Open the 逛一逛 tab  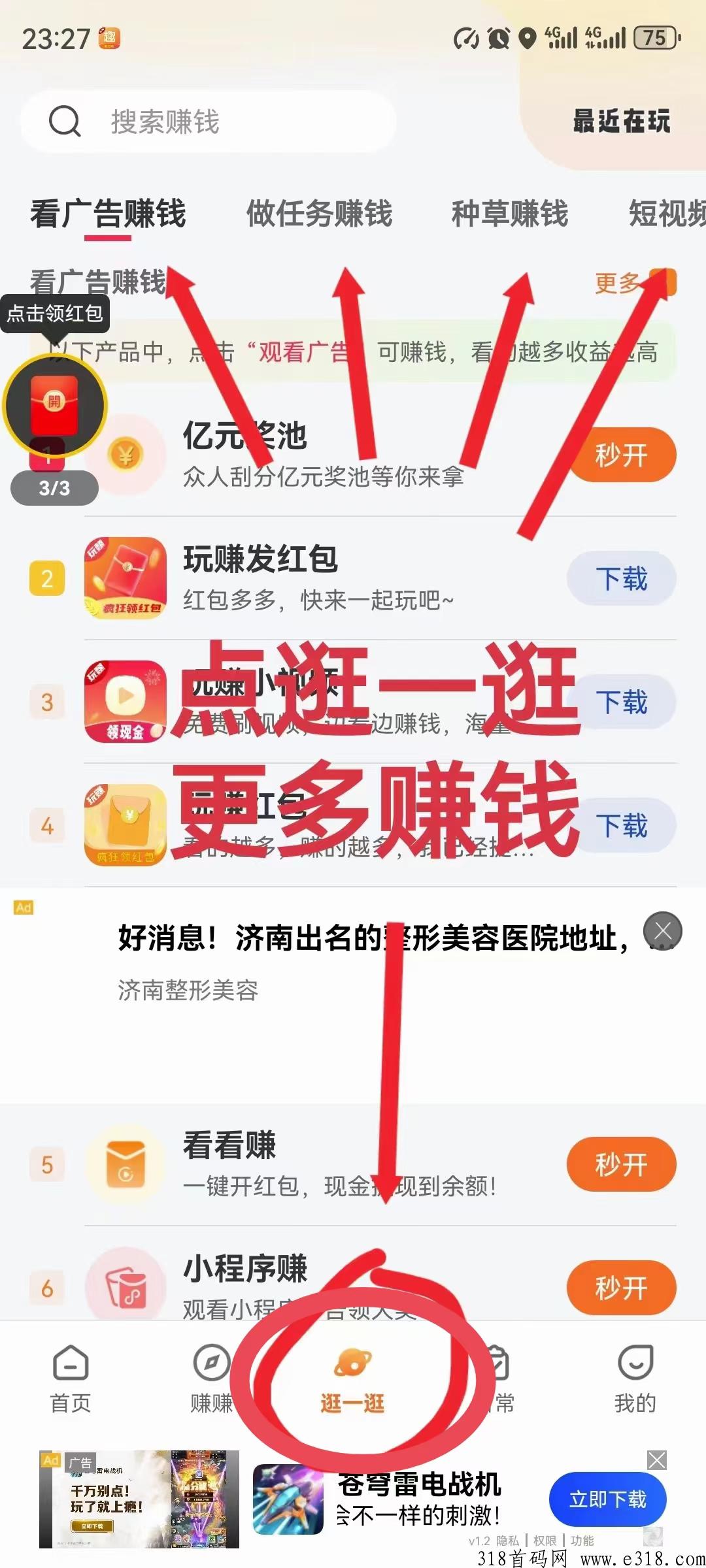tap(353, 1379)
